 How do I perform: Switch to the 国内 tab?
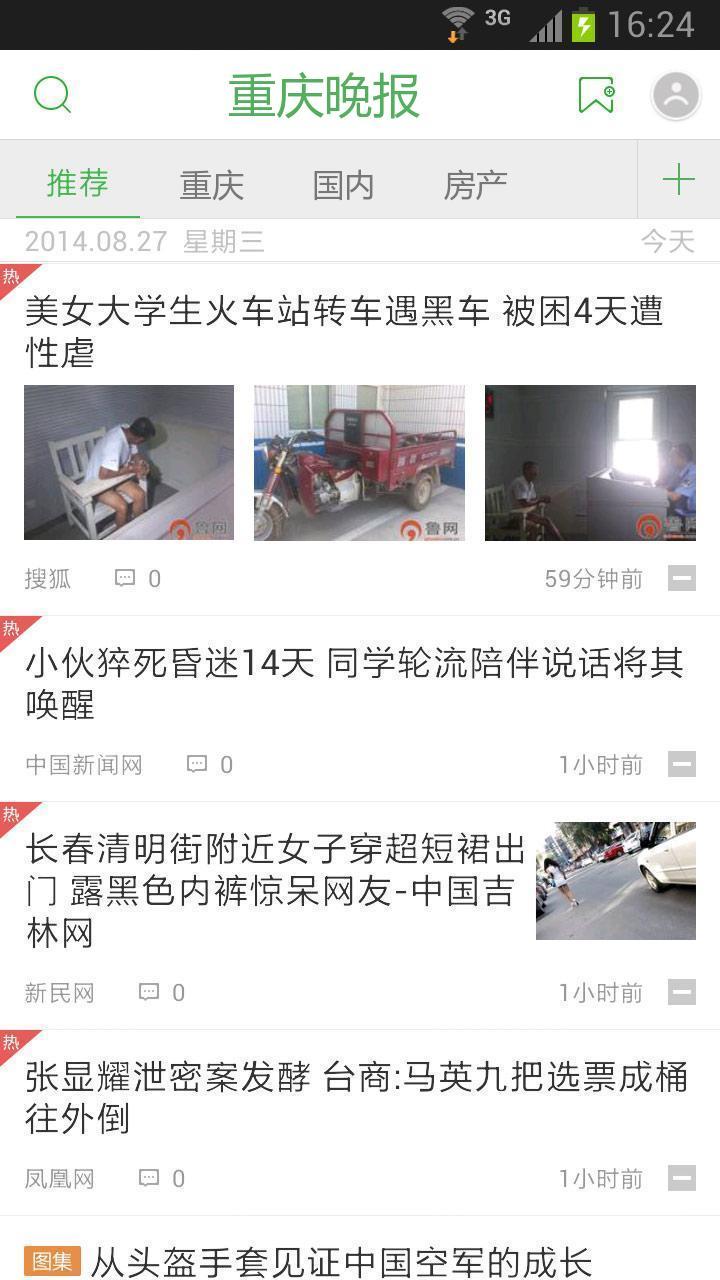pos(343,185)
